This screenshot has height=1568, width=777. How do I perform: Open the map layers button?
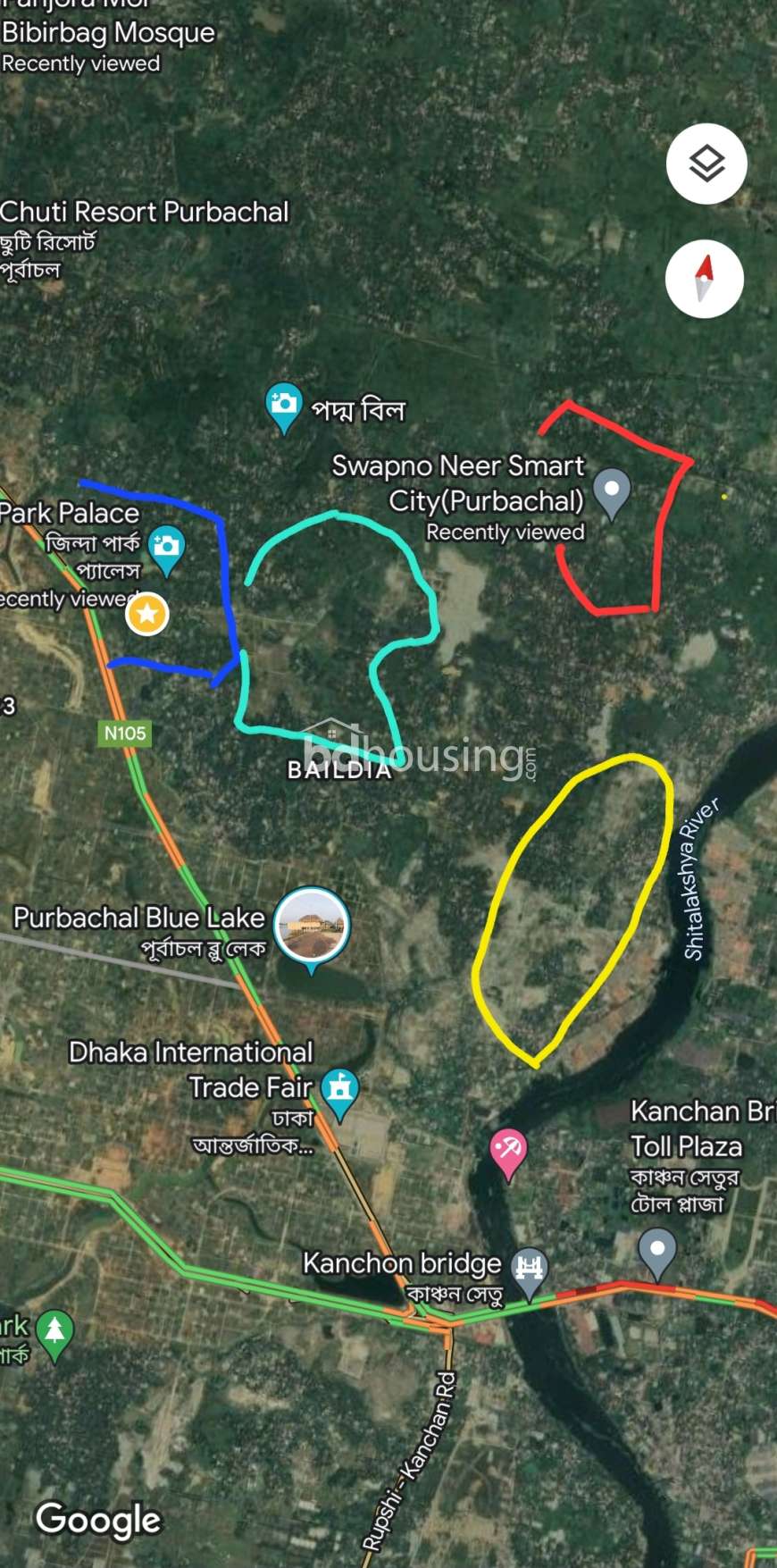(706, 164)
